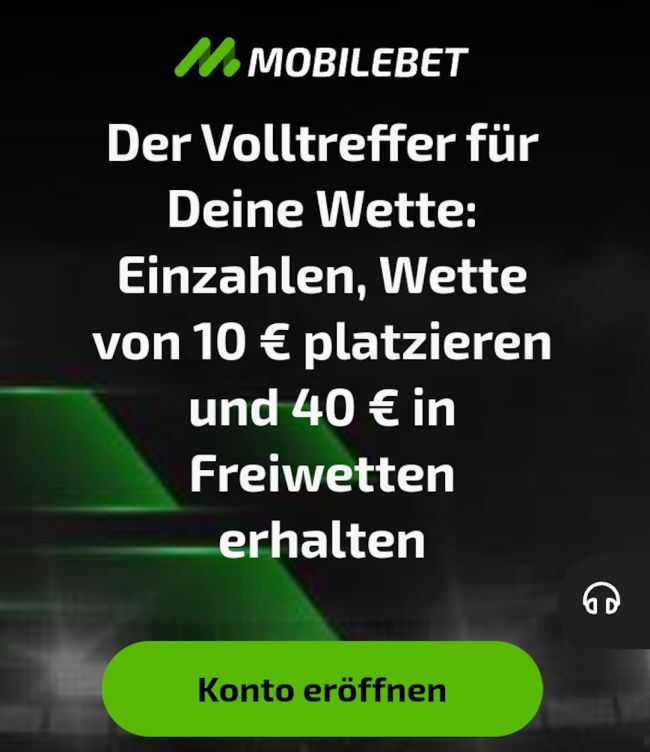Open customer support headset icon

[x=602, y=599]
